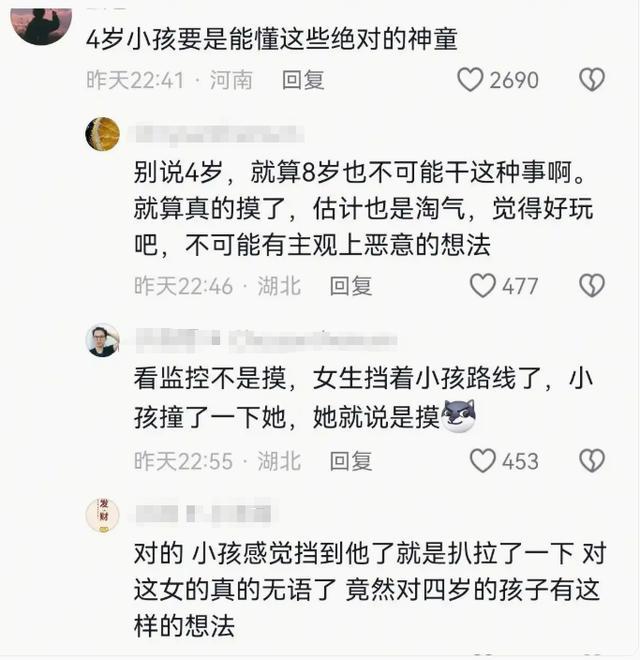Open the top commenter's avatar profile
The image size is (640, 660).
(x=41, y=26)
